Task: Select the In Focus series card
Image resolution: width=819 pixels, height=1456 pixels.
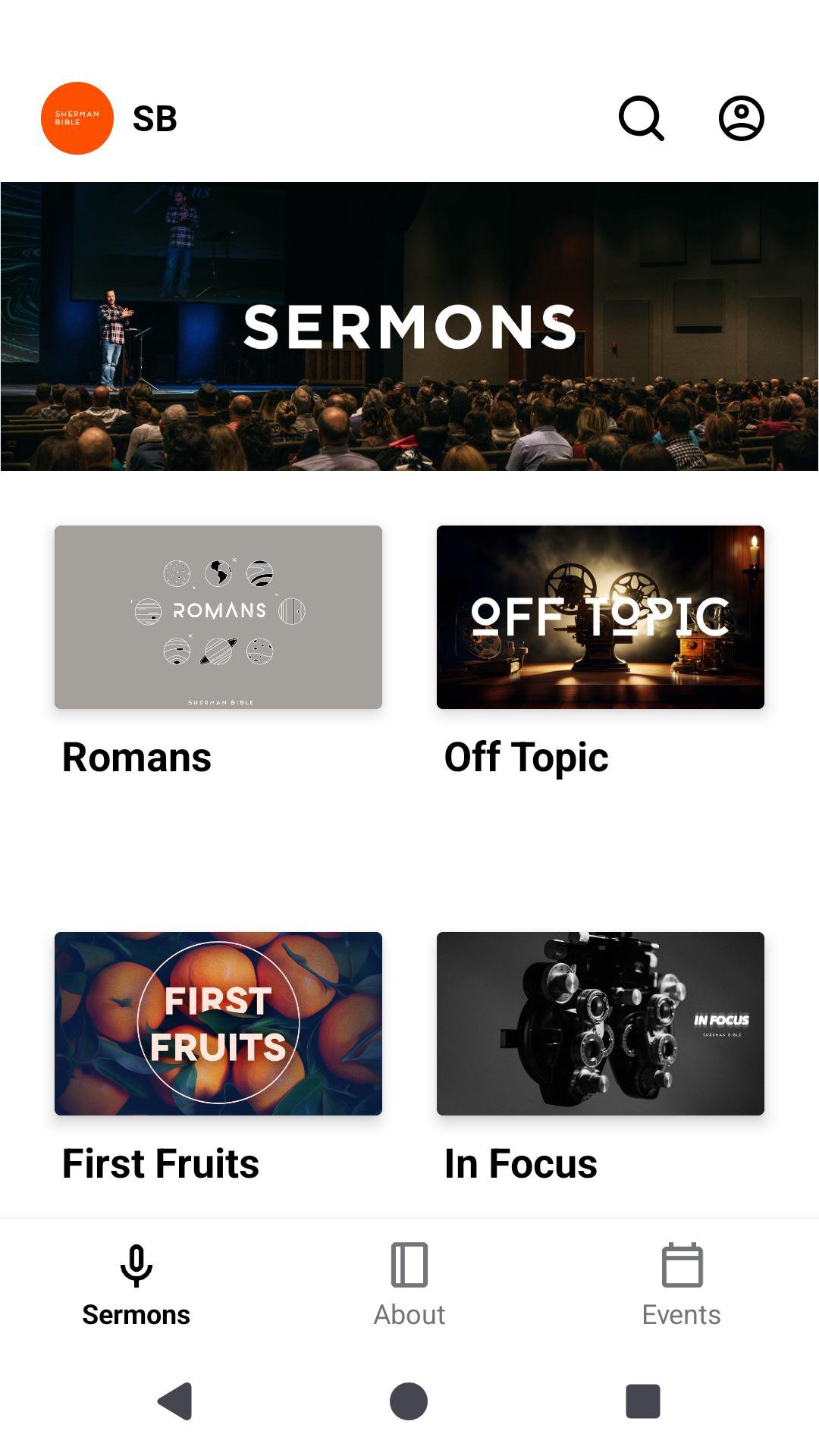Action: [601, 1024]
